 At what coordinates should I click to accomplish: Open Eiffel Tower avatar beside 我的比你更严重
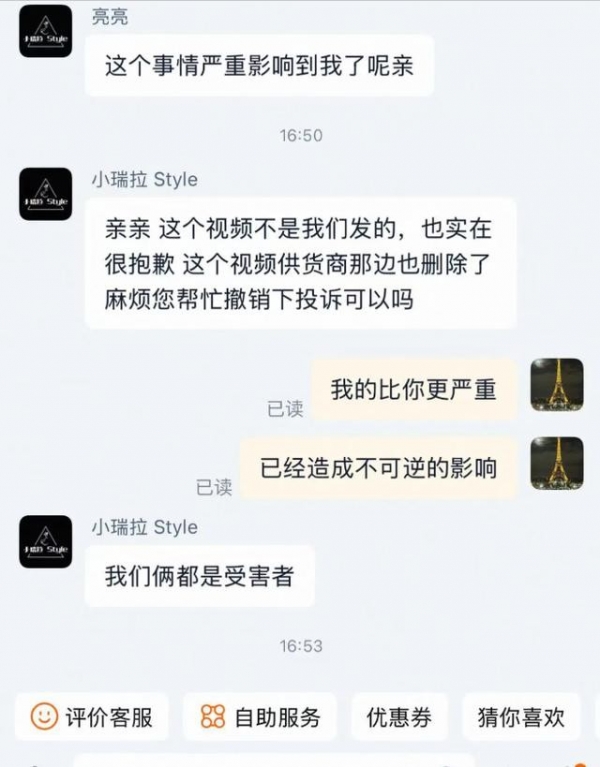click(x=556, y=385)
